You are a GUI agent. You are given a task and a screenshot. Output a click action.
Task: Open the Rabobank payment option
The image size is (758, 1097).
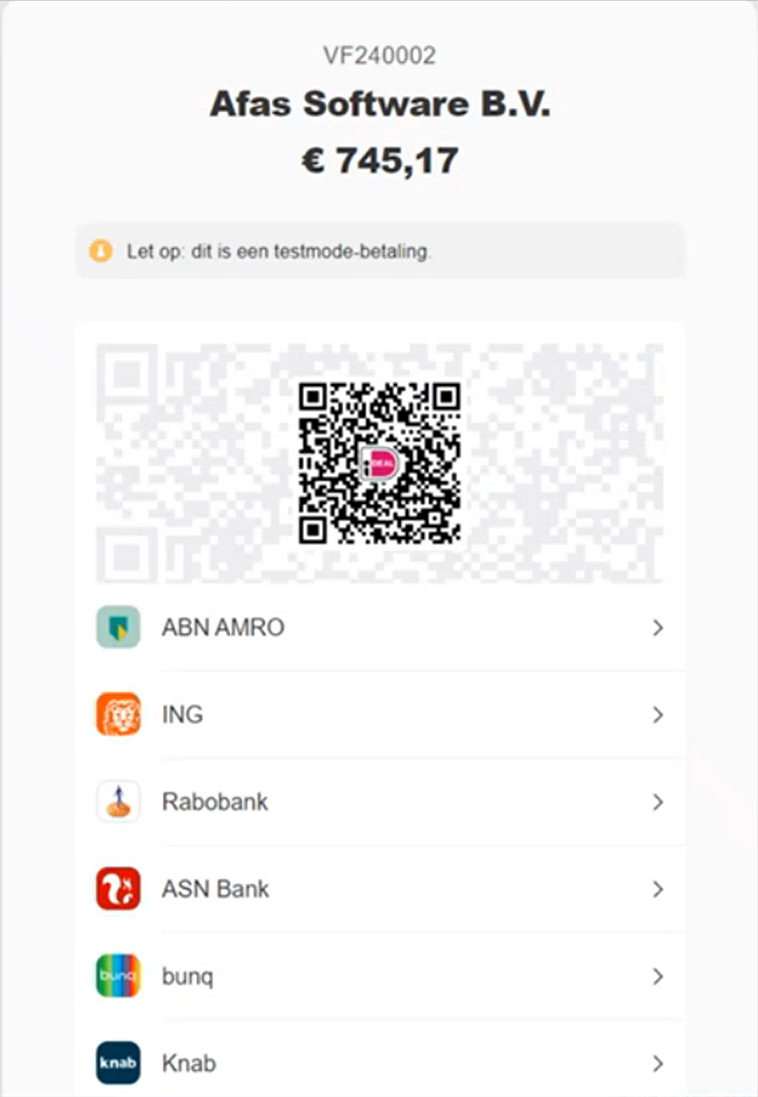[x=379, y=802]
